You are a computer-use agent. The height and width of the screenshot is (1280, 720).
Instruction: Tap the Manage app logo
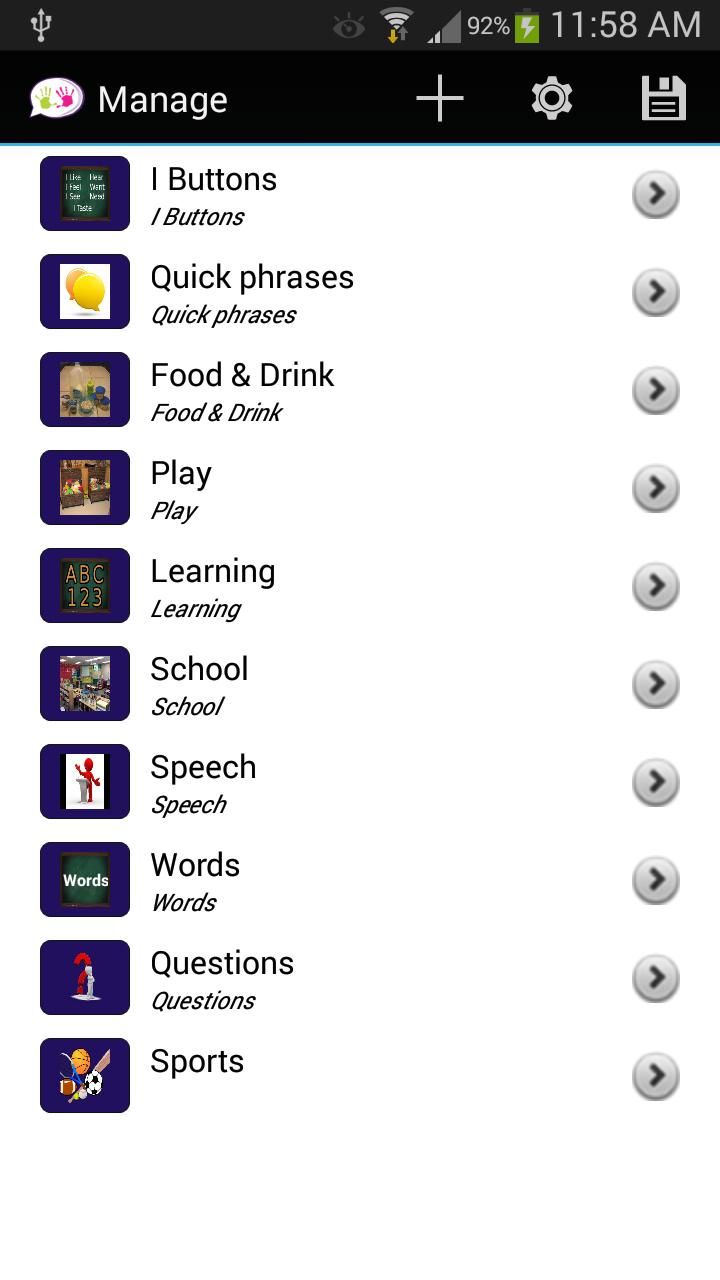[x=57, y=99]
